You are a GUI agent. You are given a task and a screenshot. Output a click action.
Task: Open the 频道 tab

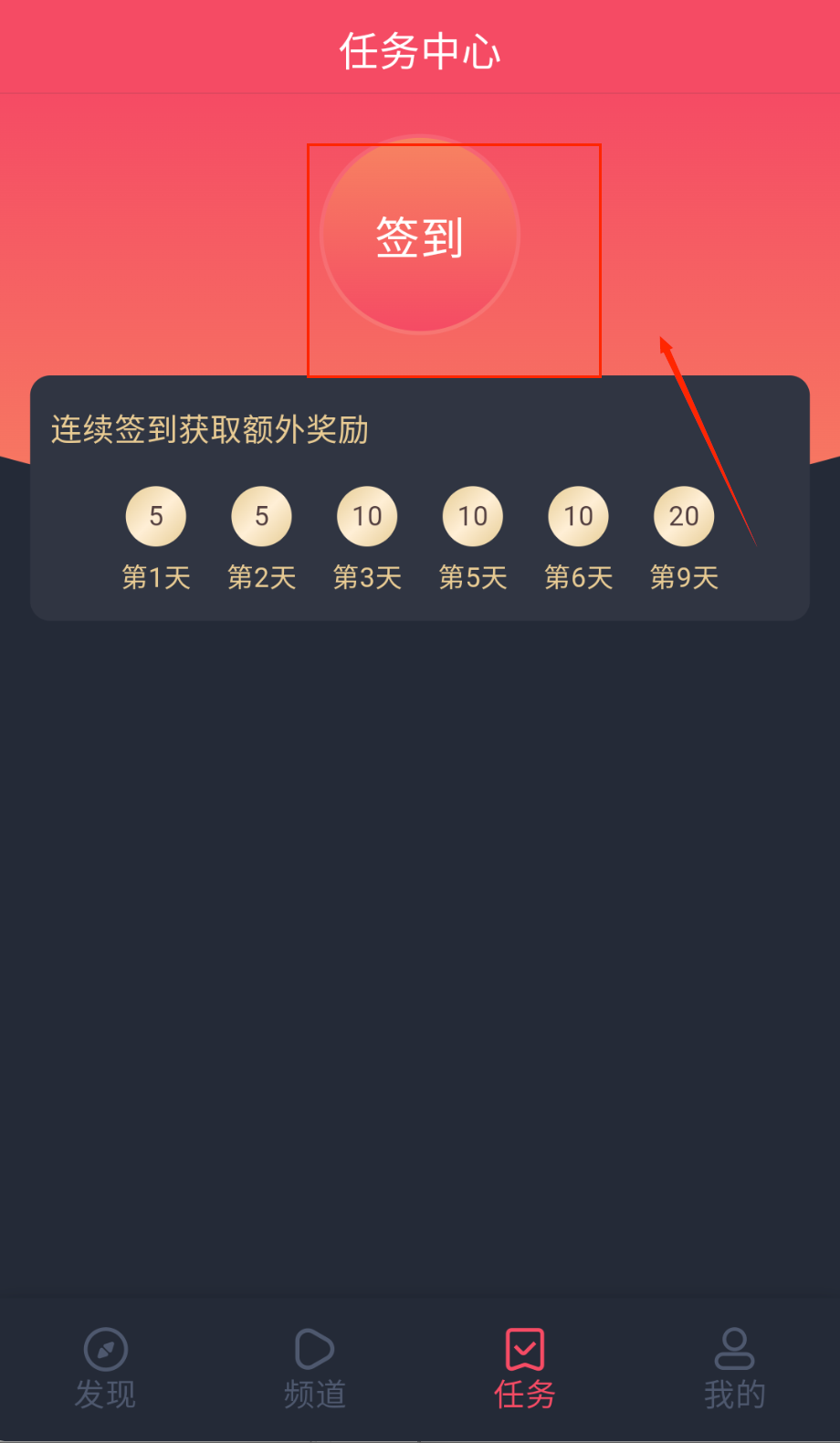point(315,1367)
